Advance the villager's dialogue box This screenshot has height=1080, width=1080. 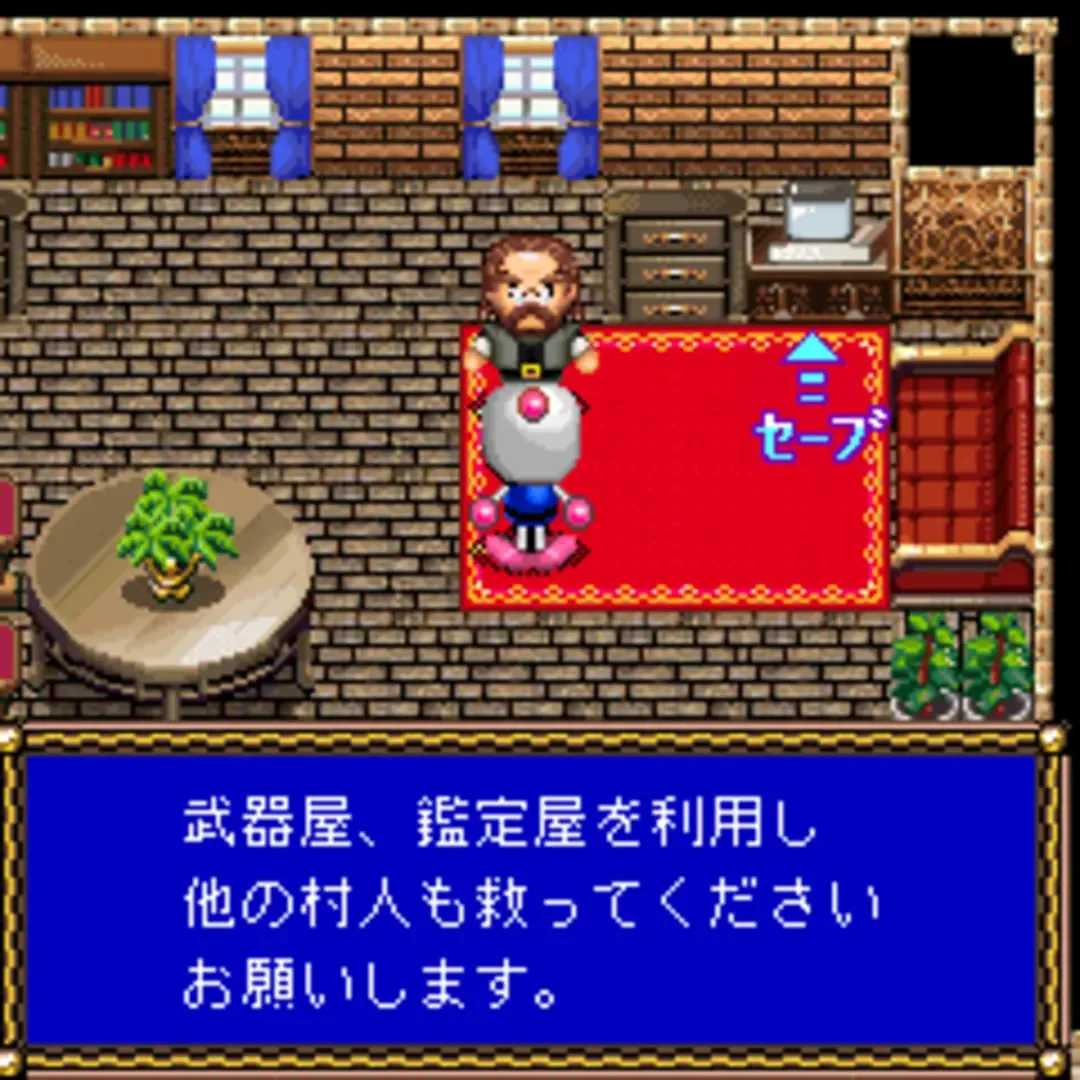pos(530,900)
